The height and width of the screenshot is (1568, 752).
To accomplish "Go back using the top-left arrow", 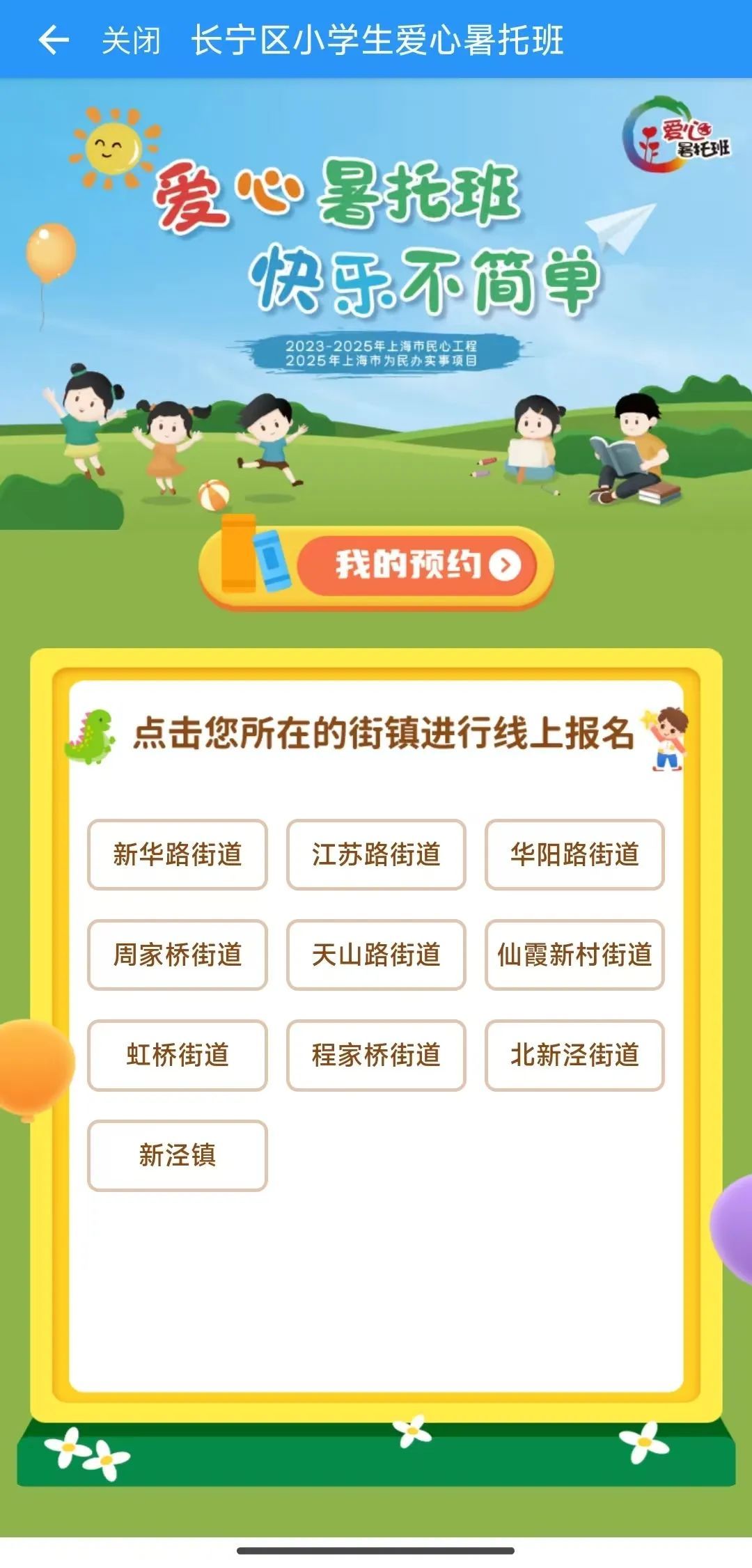I will point(54,40).
